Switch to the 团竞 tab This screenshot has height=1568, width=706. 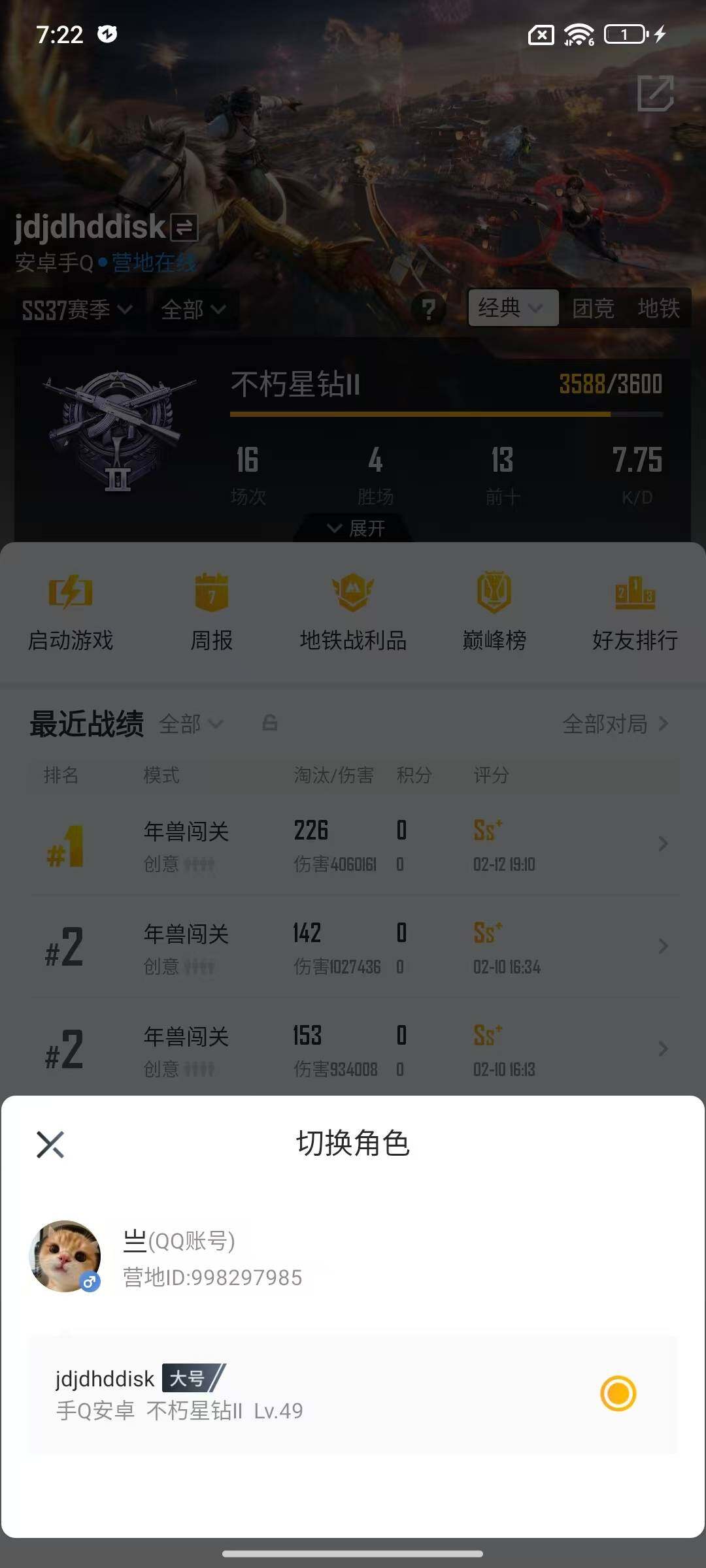pos(593,309)
